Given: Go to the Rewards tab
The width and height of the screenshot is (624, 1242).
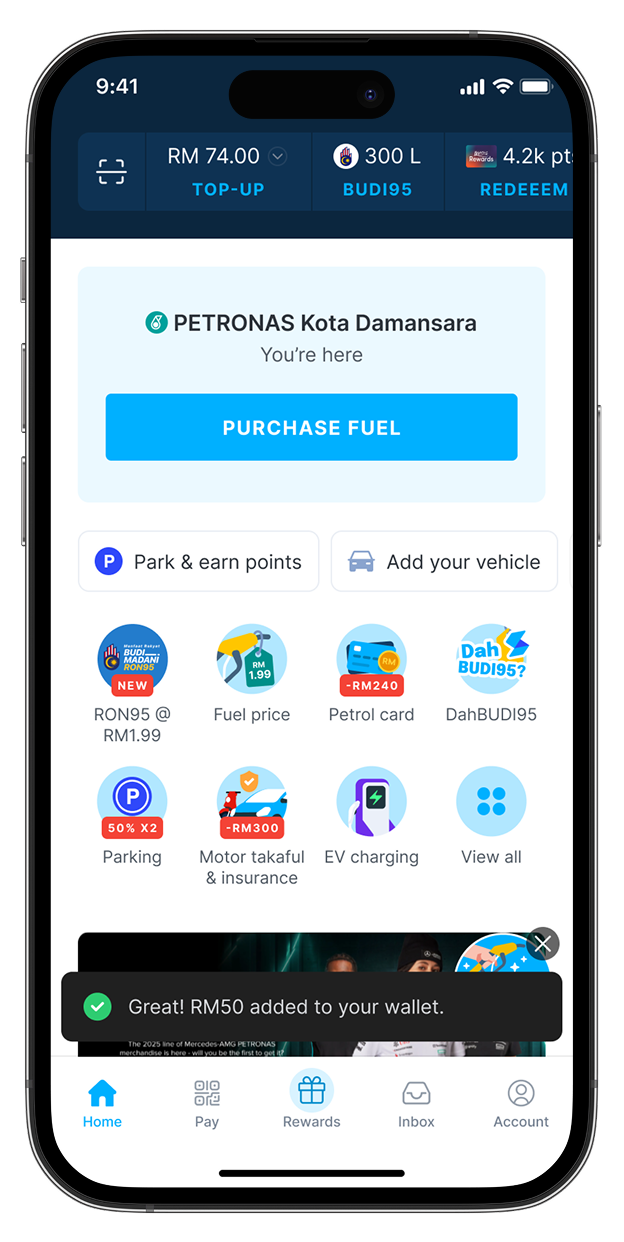Looking at the screenshot, I should (311, 1101).
